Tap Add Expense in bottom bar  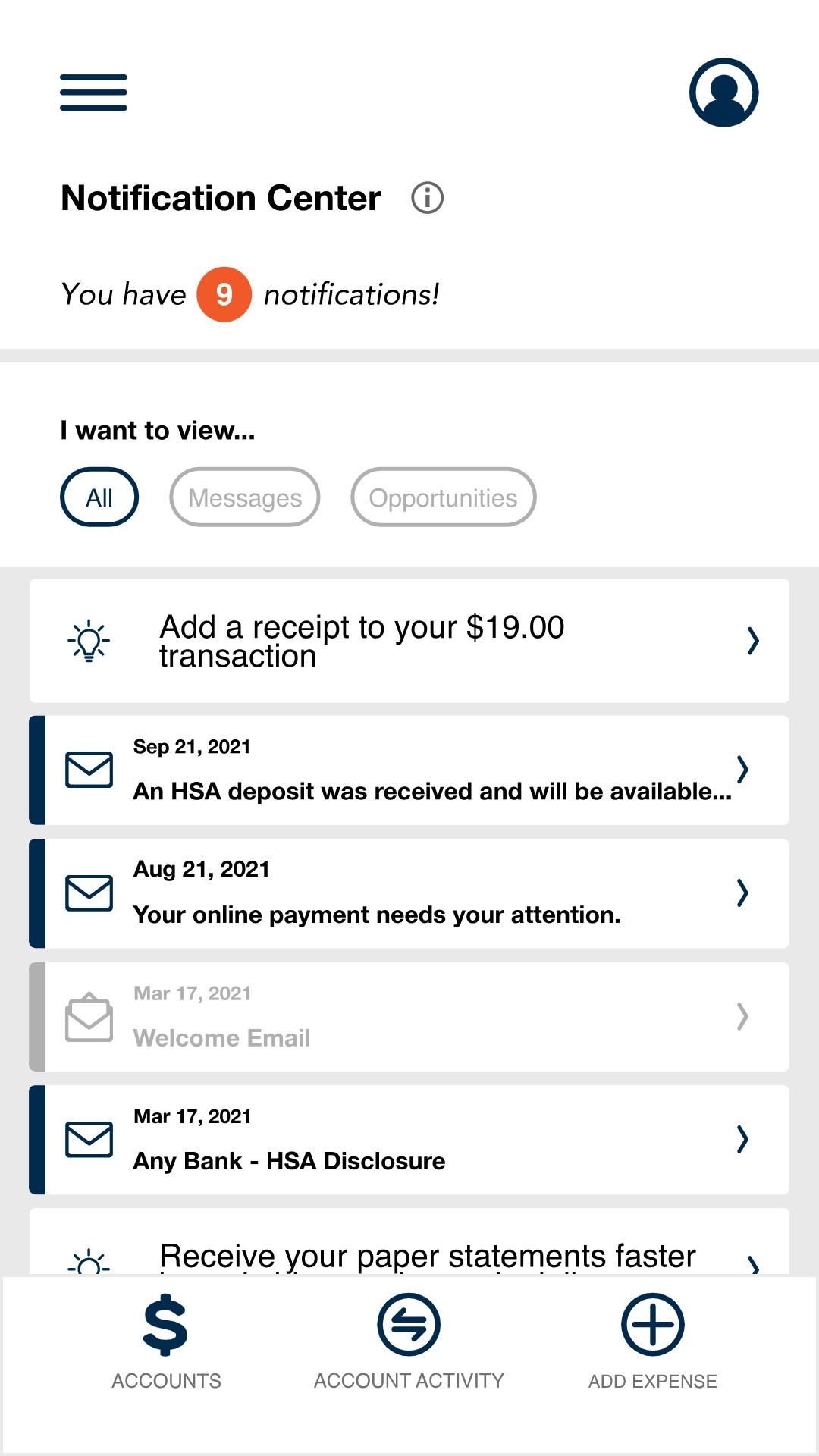[x=653, y=1342]
